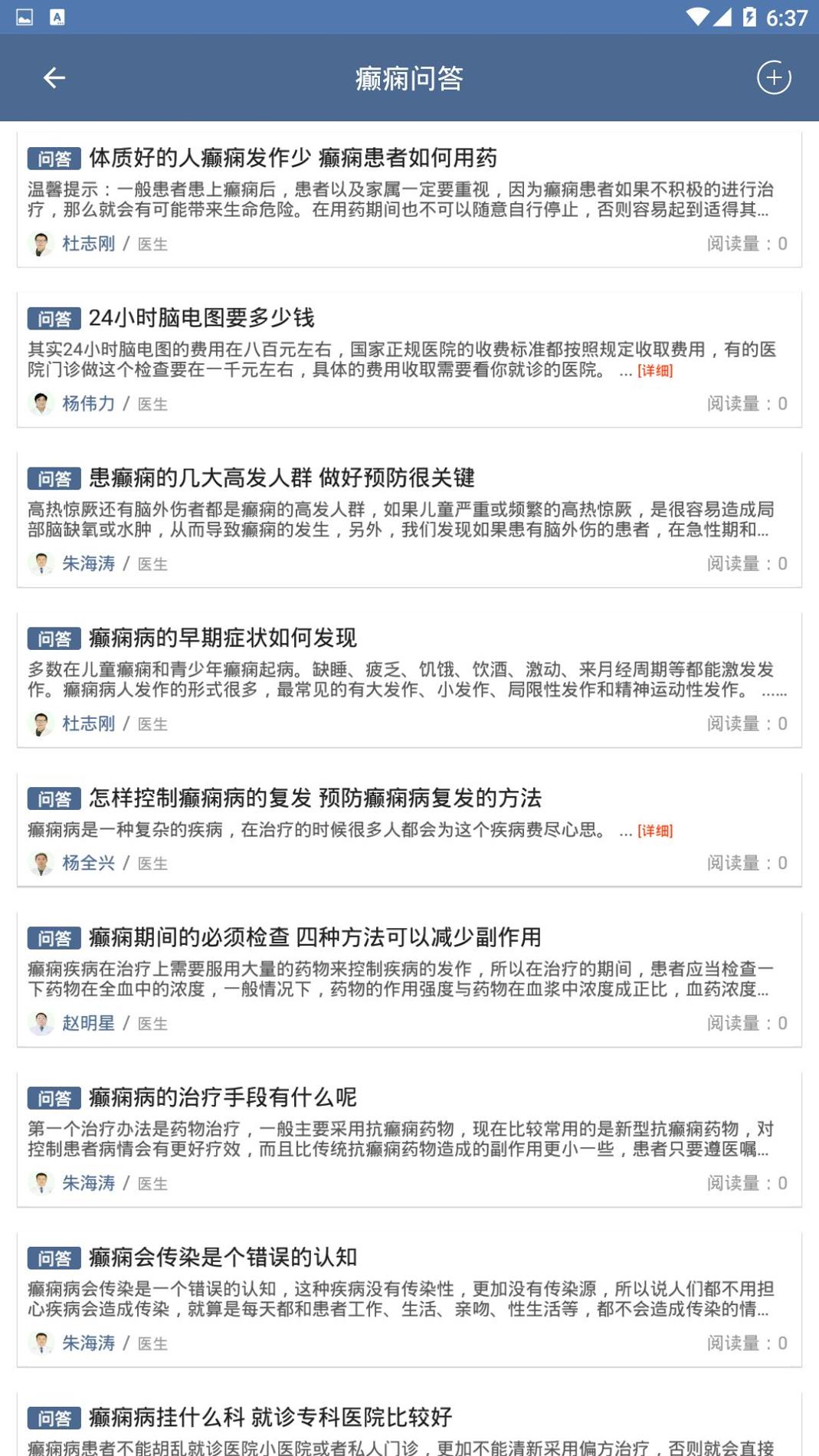Tap 朱海涛's avatar beside 患癫痫的几大高发人群

coord(39,563)
